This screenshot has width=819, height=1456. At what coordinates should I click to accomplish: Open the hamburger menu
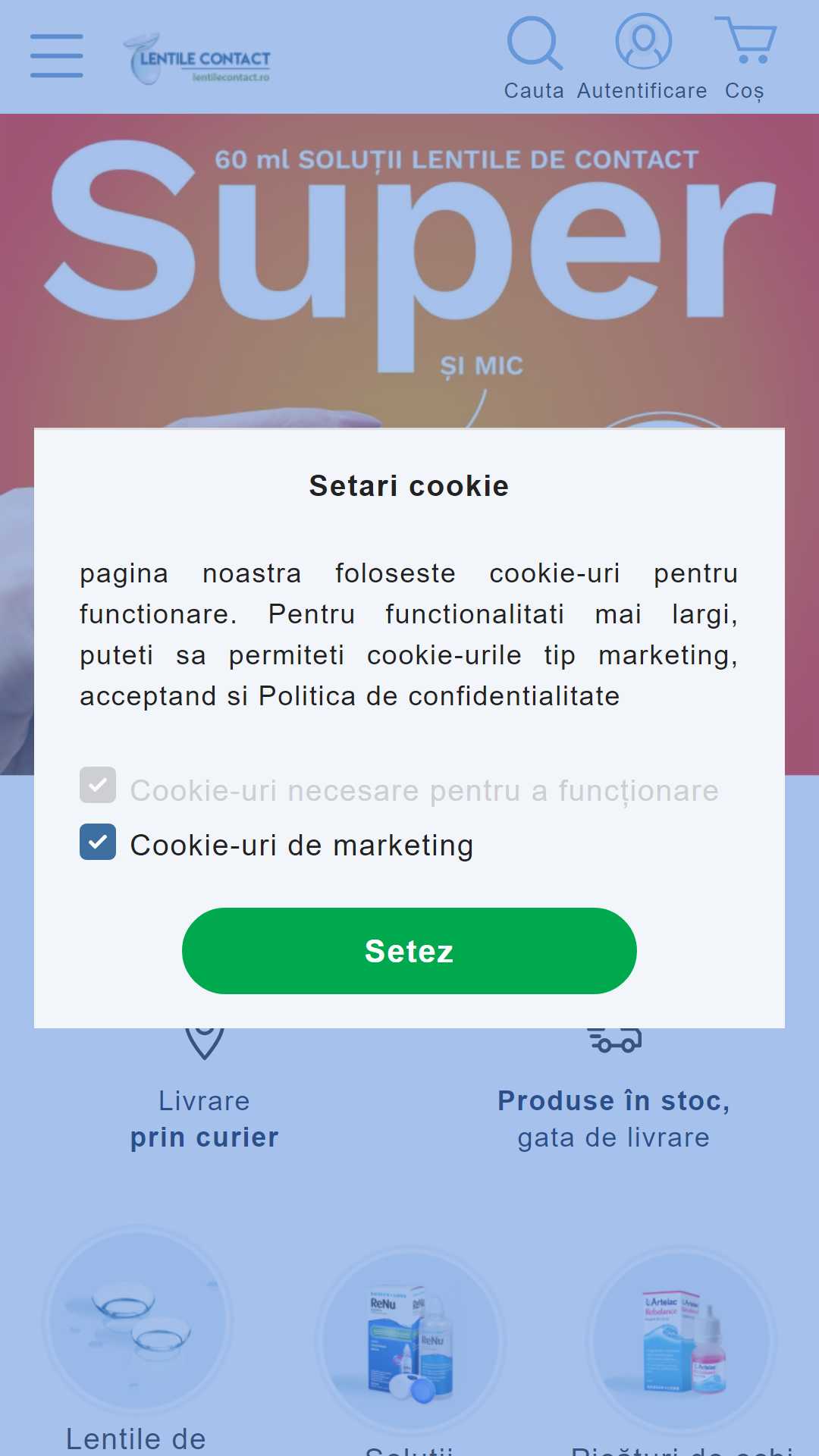(x=57, y=55)
